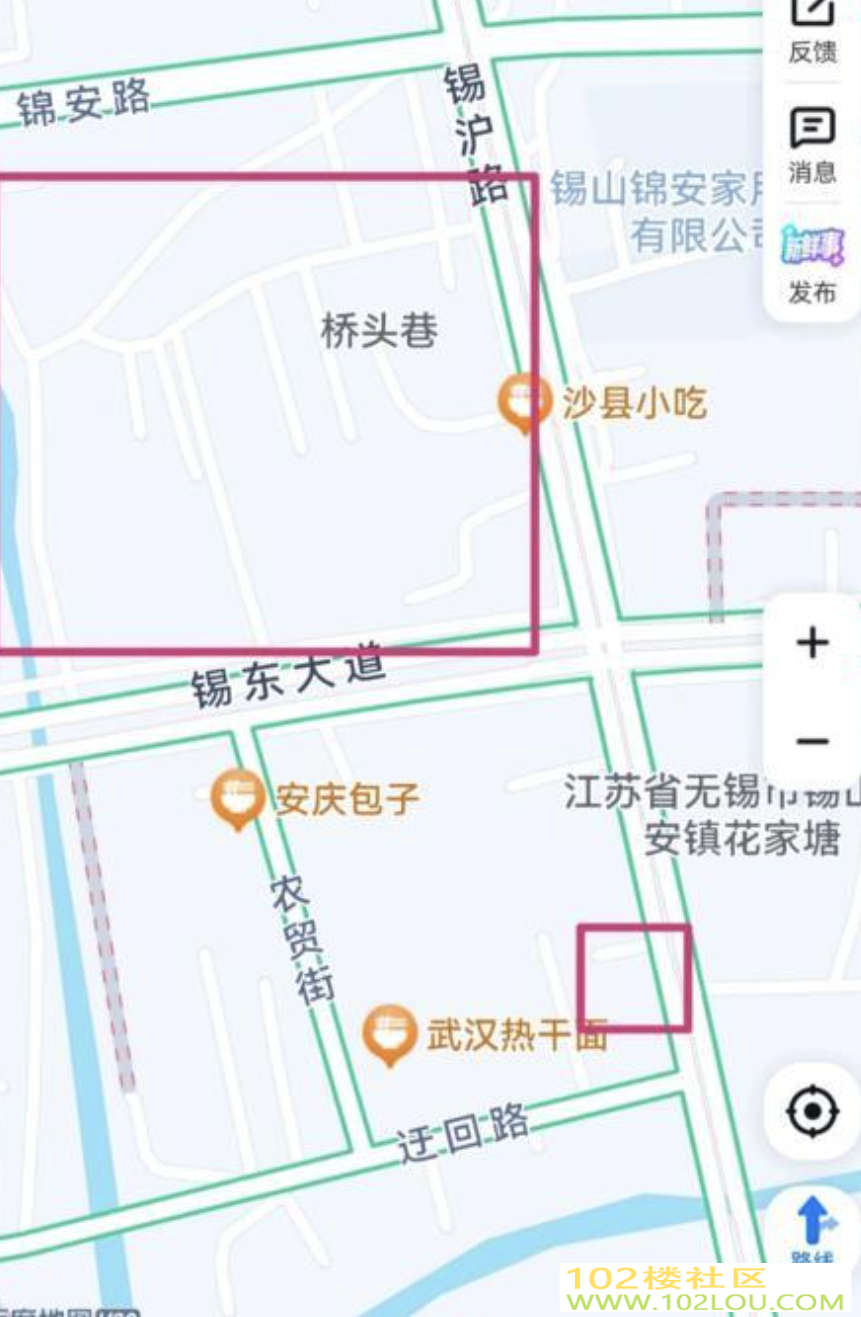Screen dimensions: 861x1317
Task: Open the 反馈 feedback button
Action: pos(812,28)
